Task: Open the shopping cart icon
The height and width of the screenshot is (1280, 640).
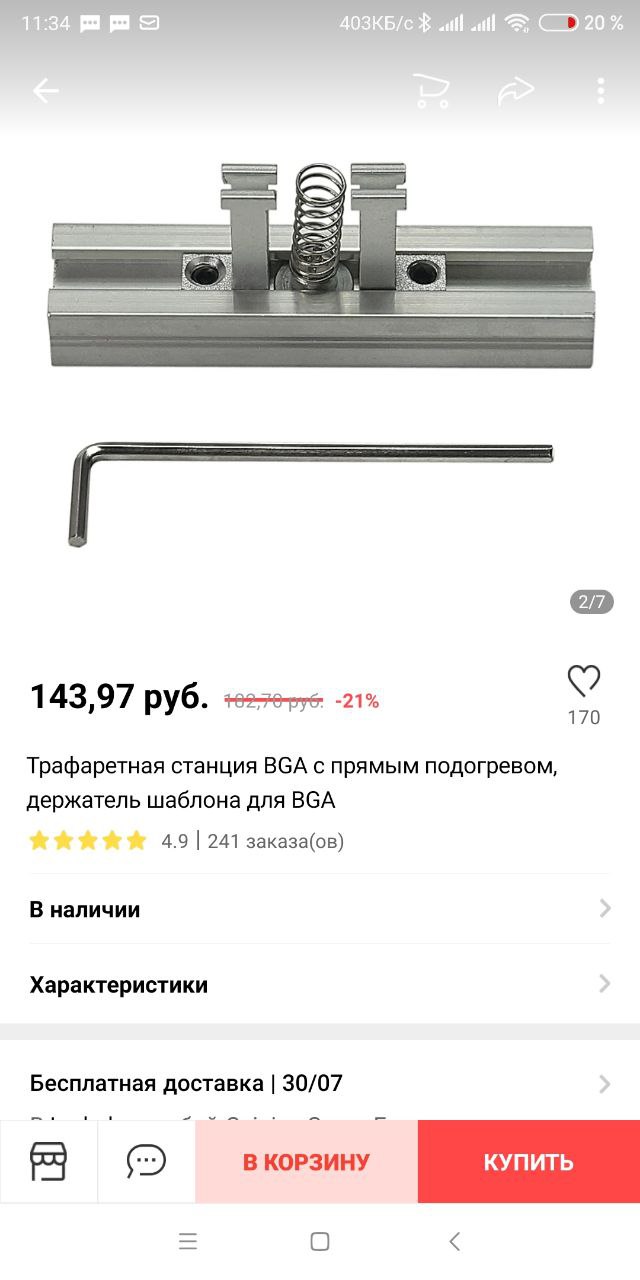Action: [432, 91]
